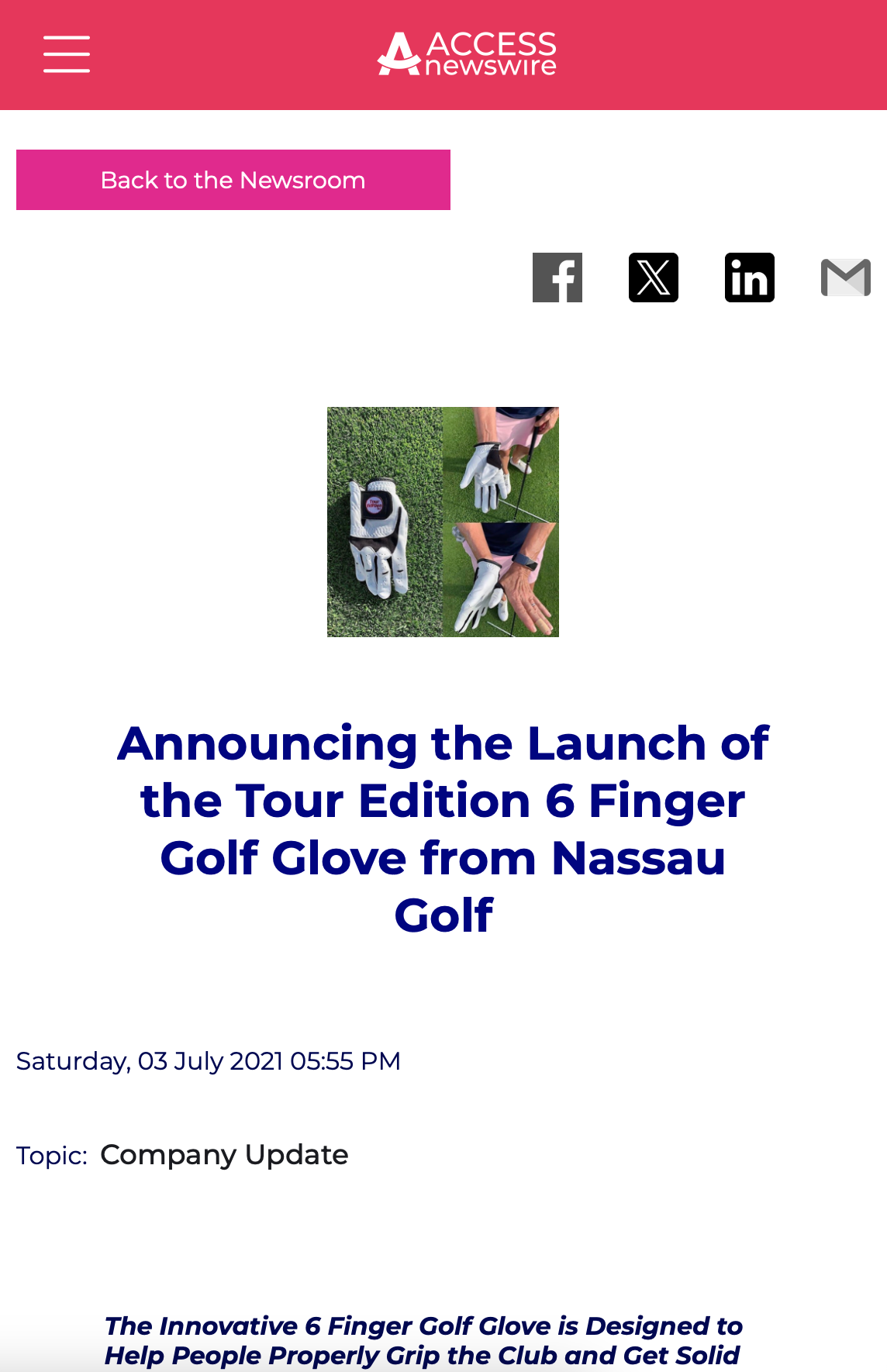Share article on Facebook

[x=557, y=278]
